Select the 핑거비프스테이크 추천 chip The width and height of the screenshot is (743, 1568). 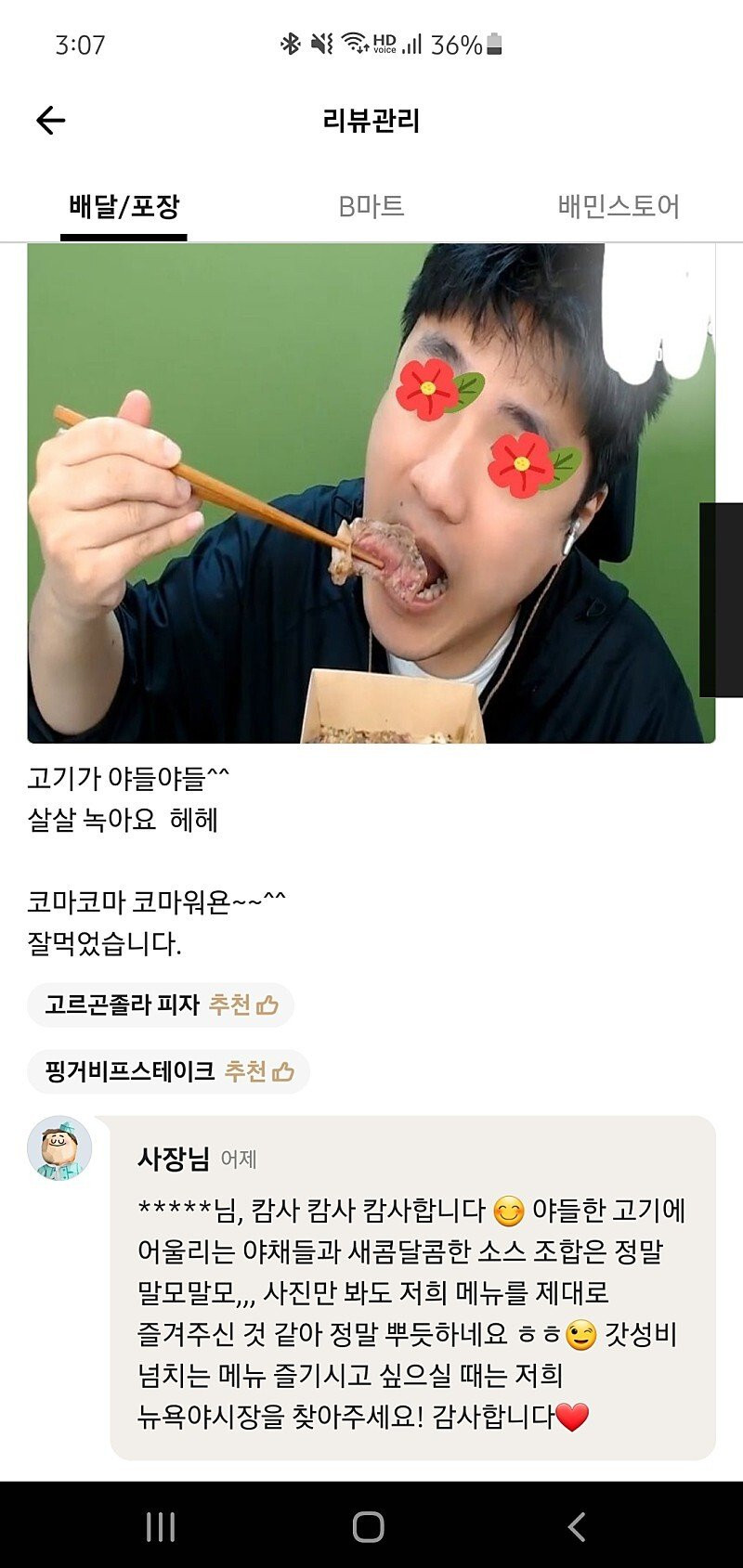pos(168,1071)
